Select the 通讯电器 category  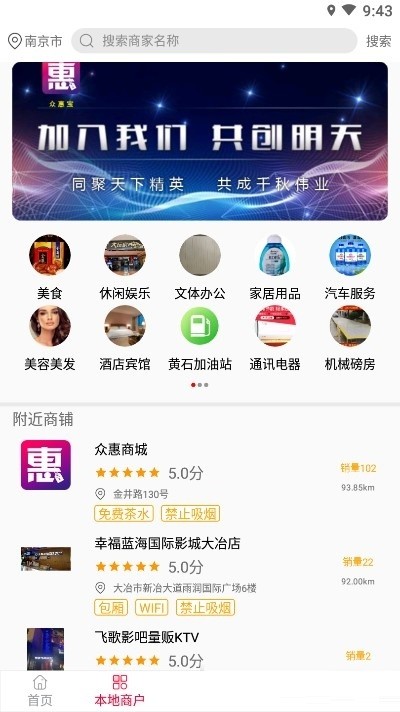click(275, 338)
